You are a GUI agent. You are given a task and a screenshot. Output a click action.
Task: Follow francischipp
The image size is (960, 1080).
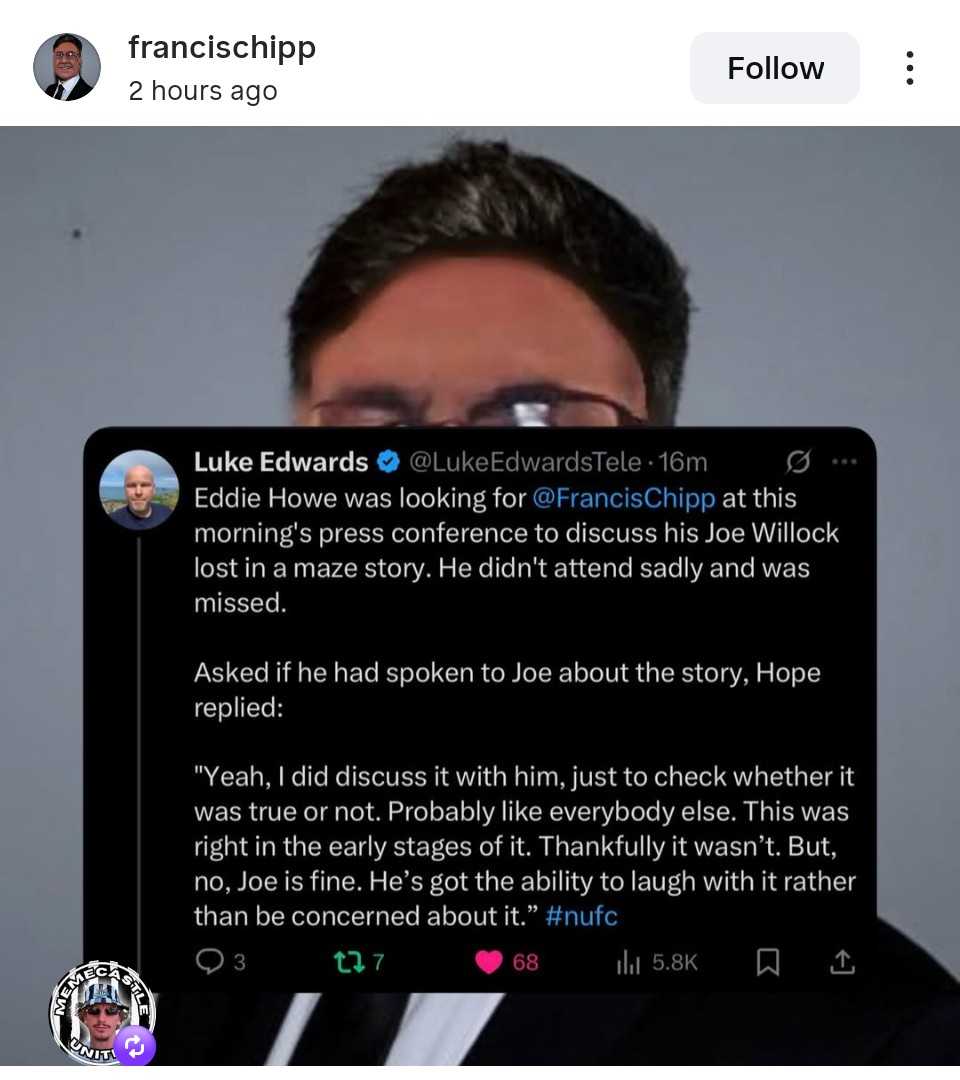[x=774, y=68]
